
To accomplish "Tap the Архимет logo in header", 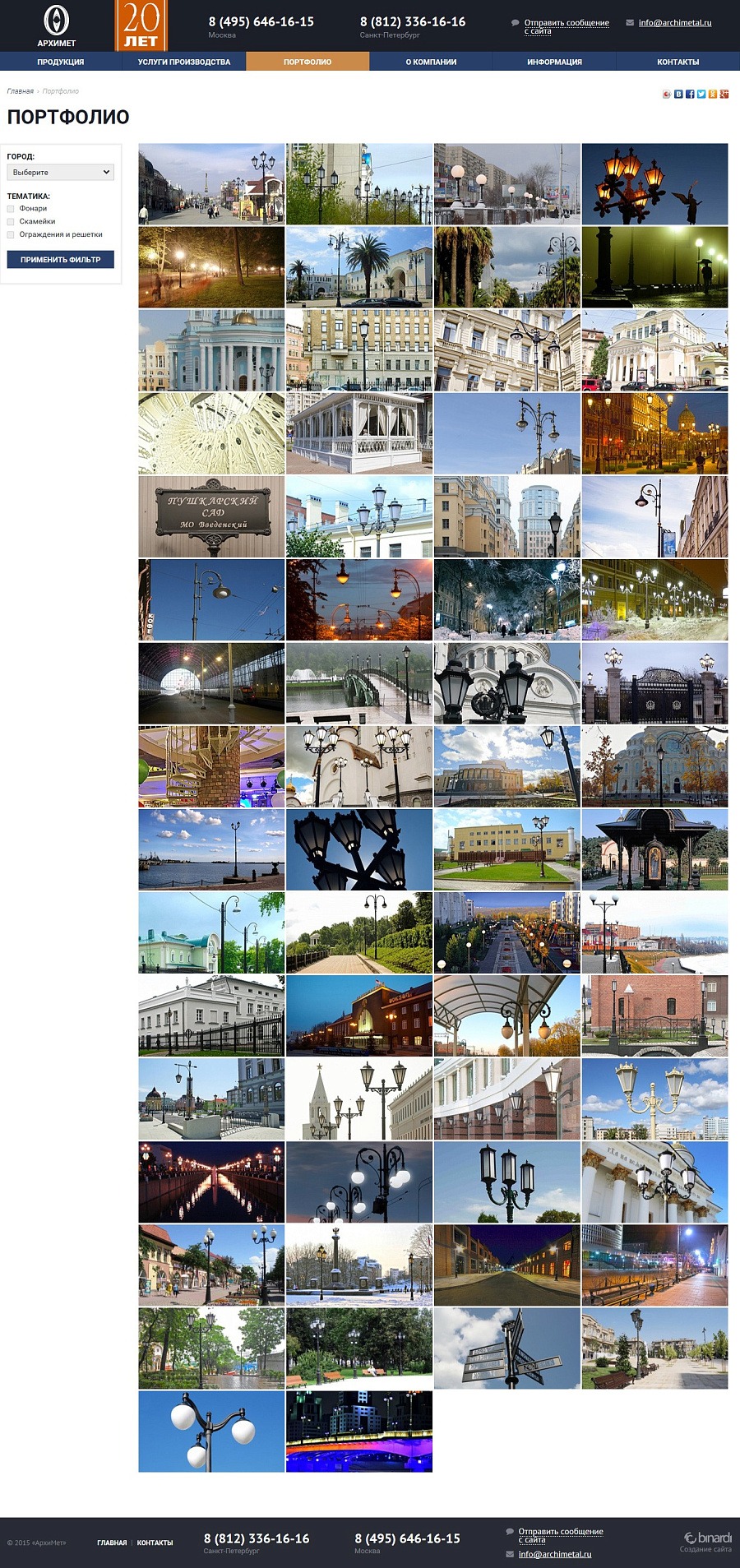I will [x=56, y=25].
